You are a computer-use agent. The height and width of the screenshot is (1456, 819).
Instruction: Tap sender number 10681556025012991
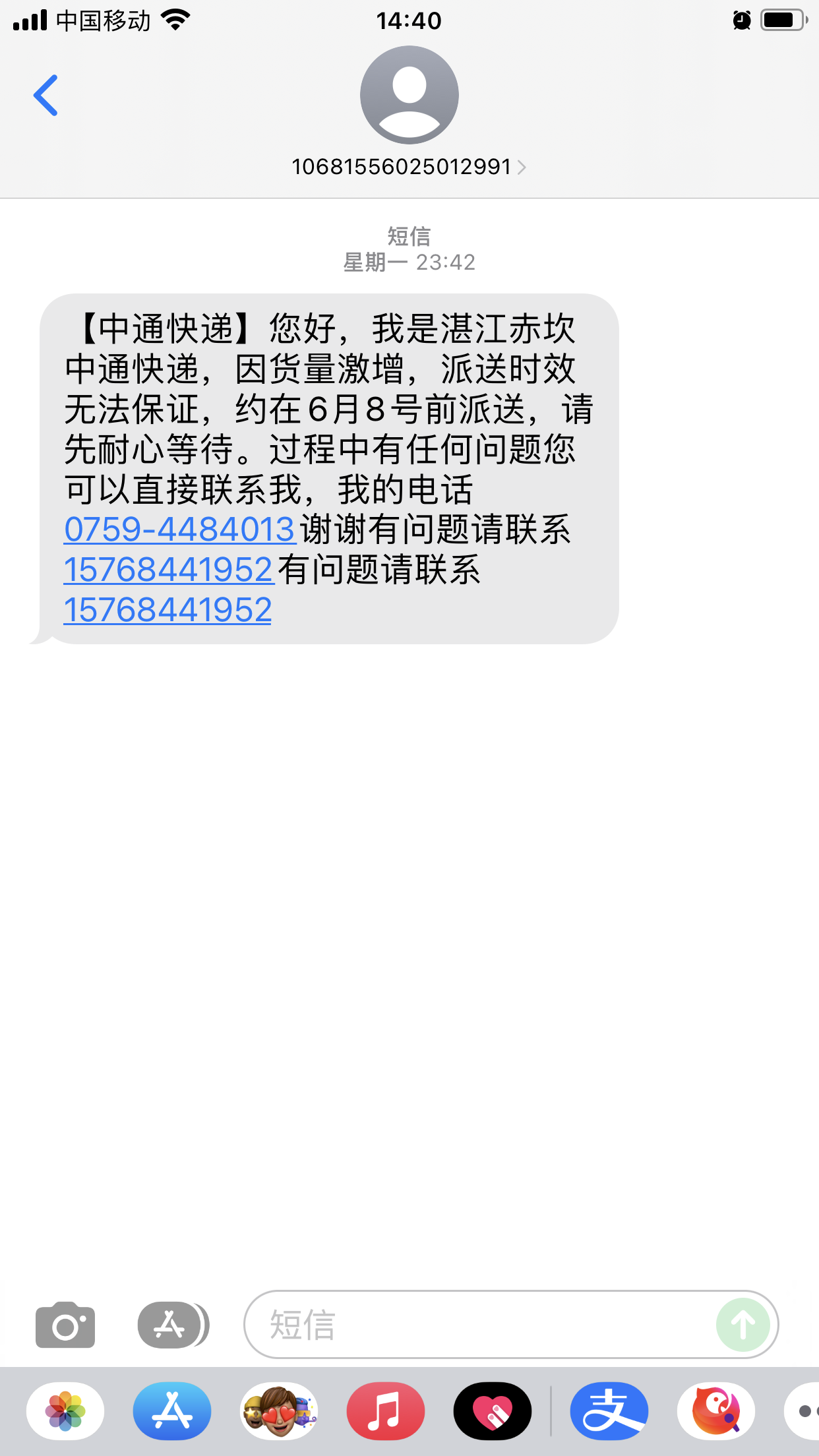[x=401, y=166]
